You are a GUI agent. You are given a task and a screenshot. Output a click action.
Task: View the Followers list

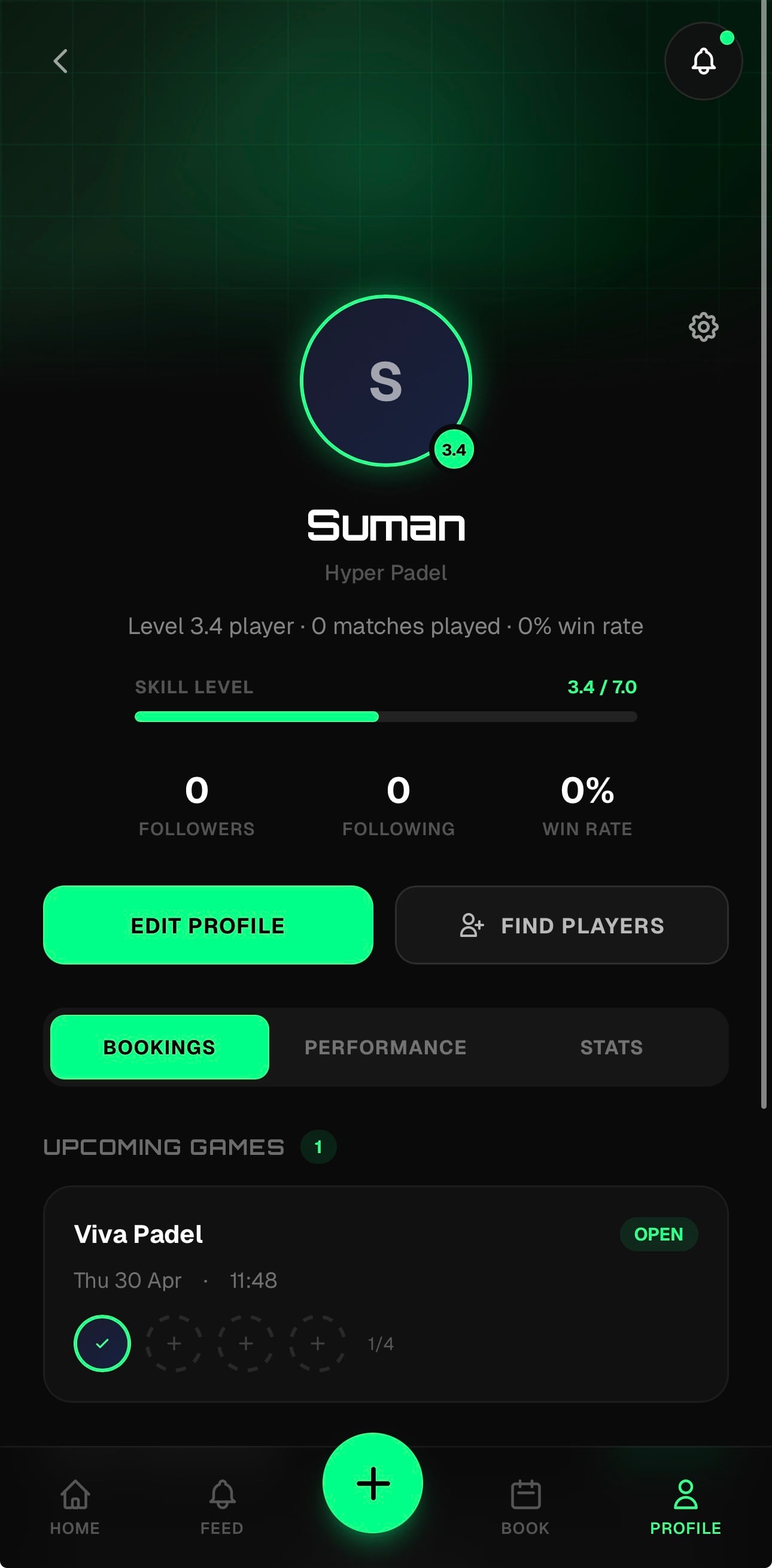pos(196,805)
